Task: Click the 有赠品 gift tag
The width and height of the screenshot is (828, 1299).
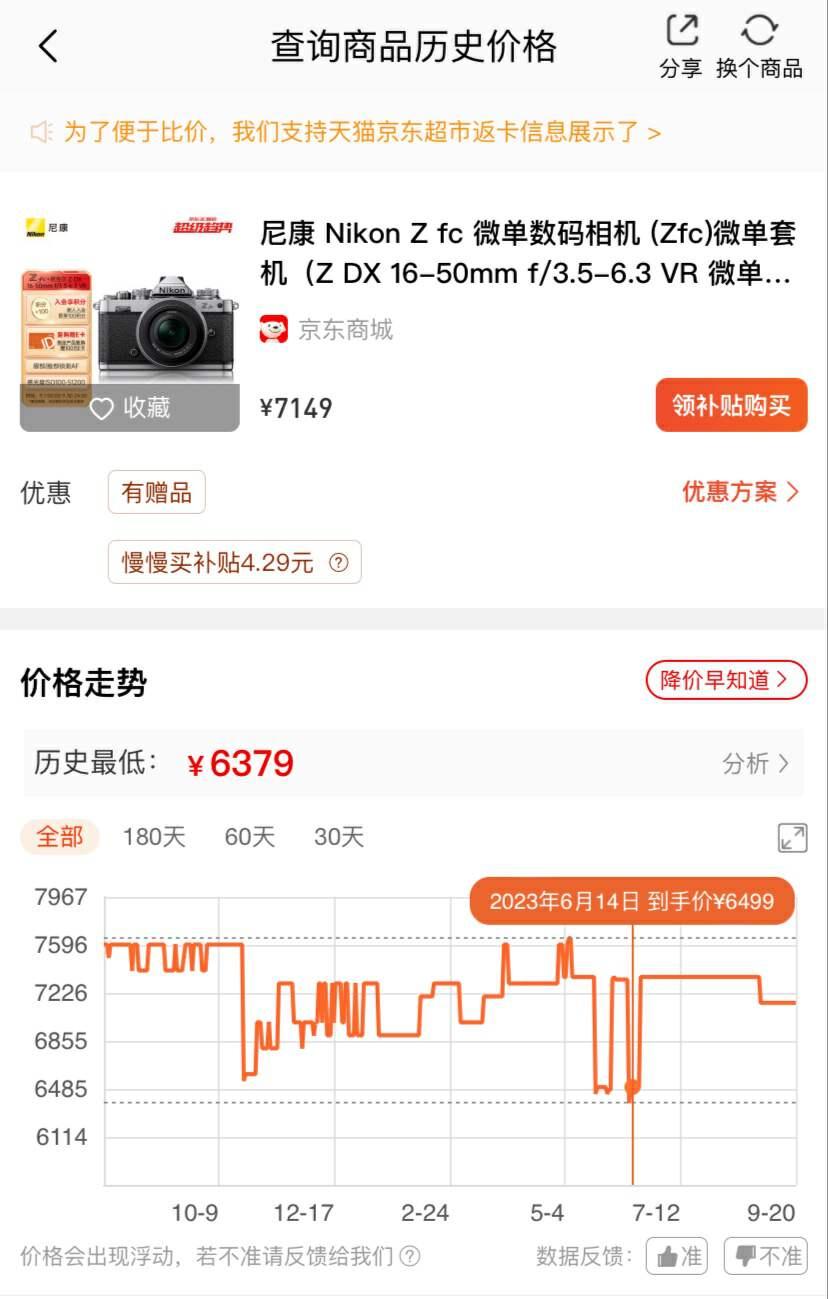Action: coord(156,492)
